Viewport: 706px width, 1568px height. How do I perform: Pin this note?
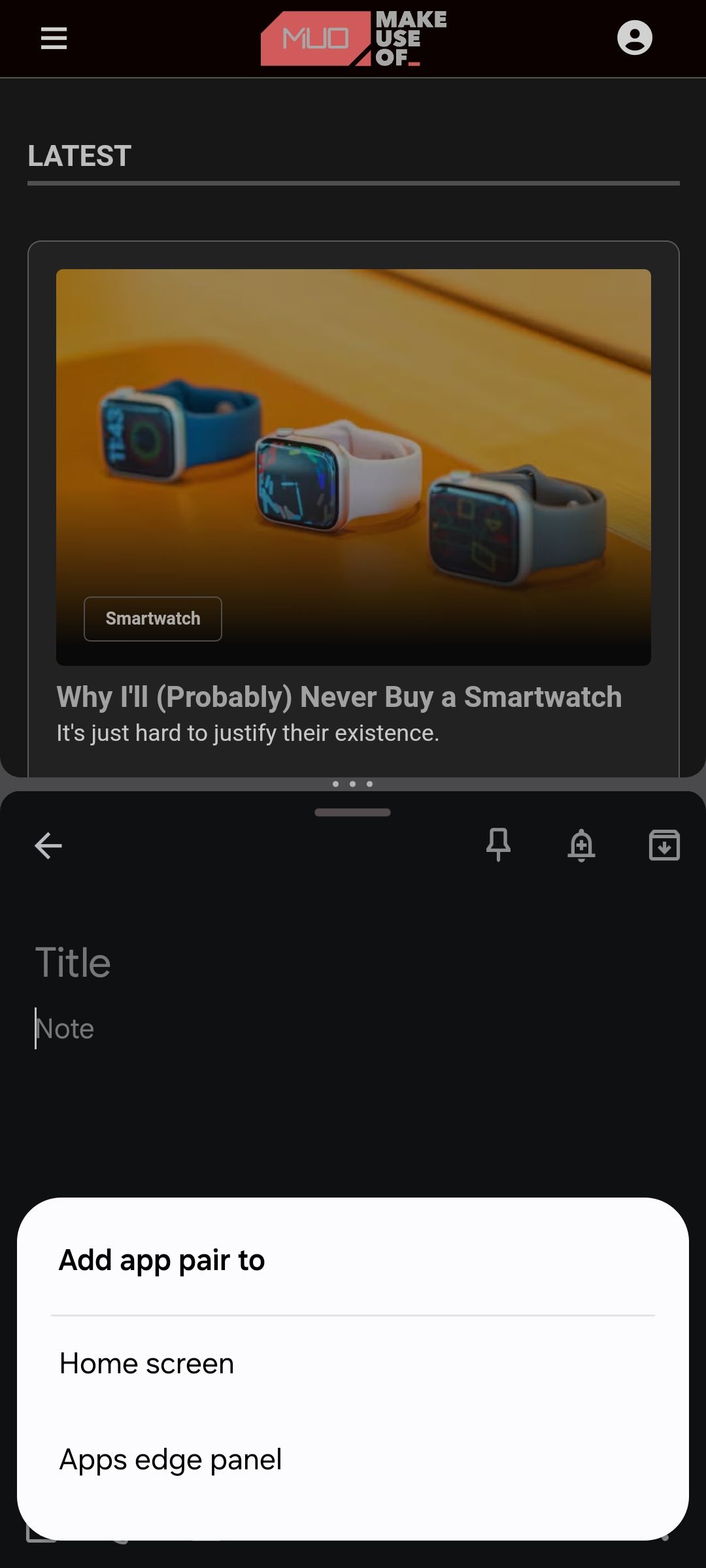coord(498,845)
